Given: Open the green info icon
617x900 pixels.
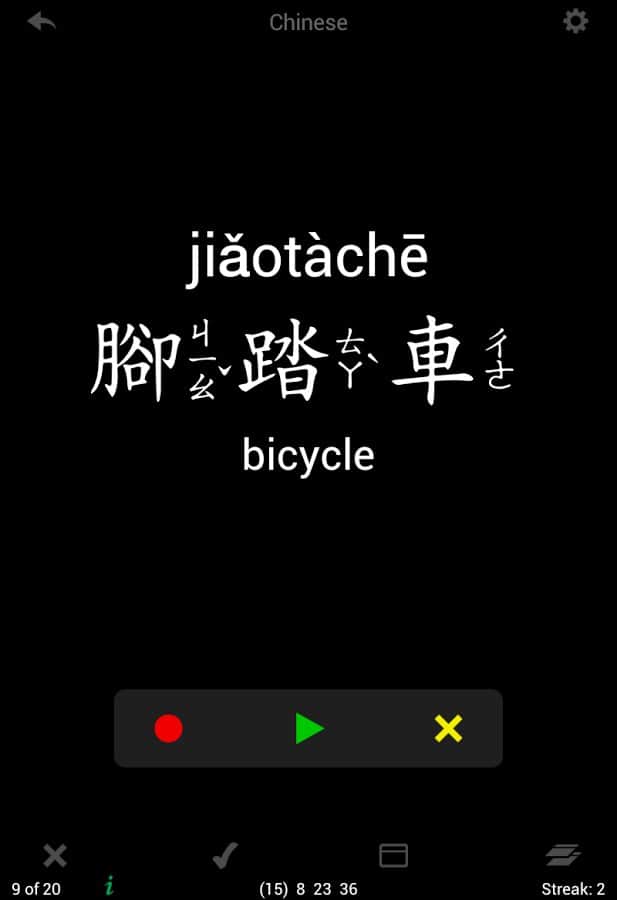Looking at the screenshot, I should 109,886.
